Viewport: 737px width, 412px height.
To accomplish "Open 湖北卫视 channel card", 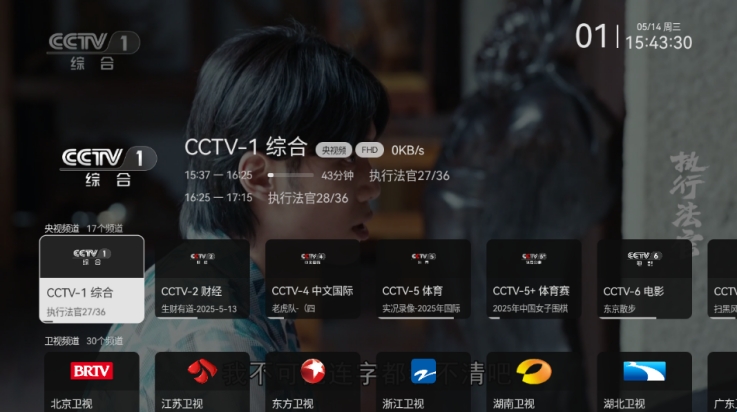I will point(644,382).
